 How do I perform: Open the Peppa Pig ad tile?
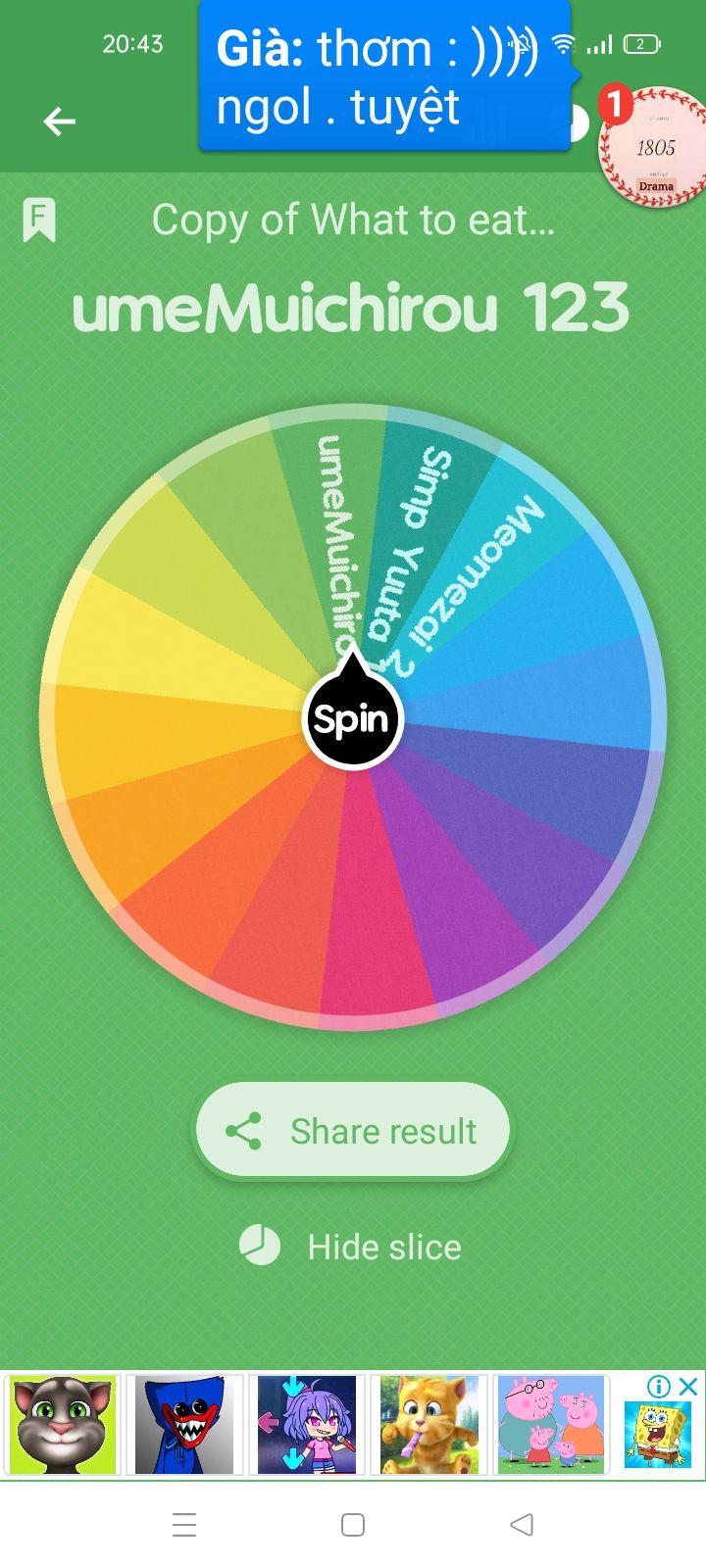pos(551,1425)
